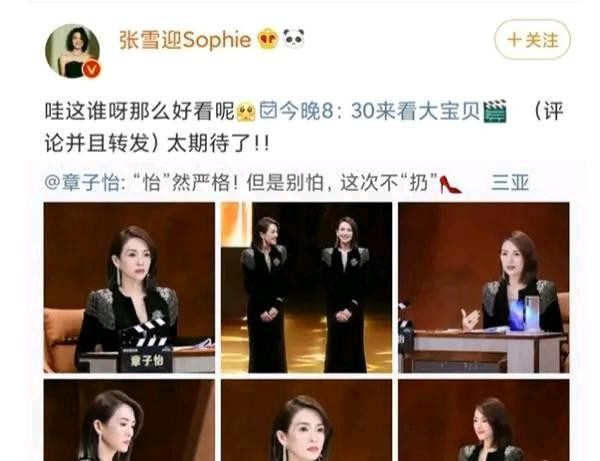Open the 三亚 location link
The image size is (600, 461).
pyautogui.click(x=510, y=183)
